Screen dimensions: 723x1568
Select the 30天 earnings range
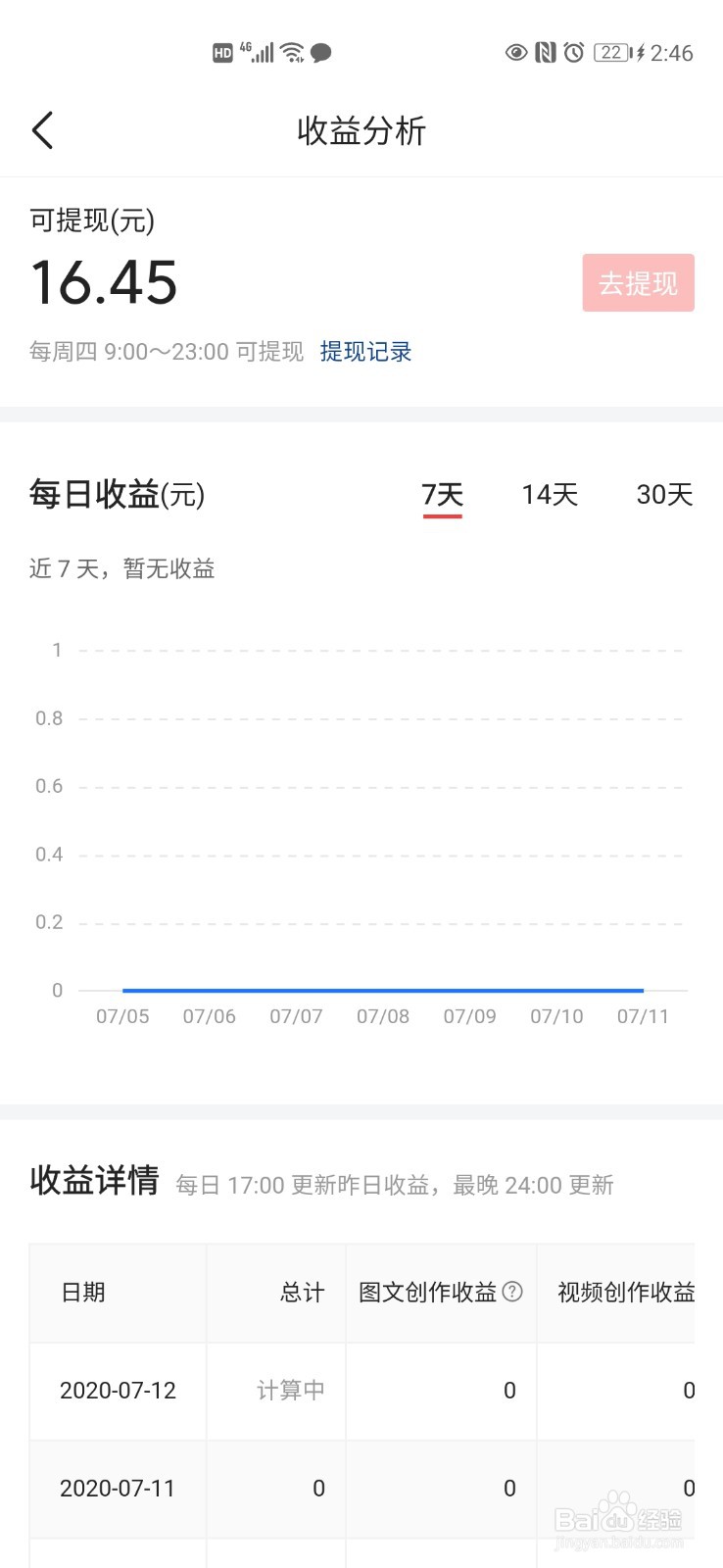(662, 495)
